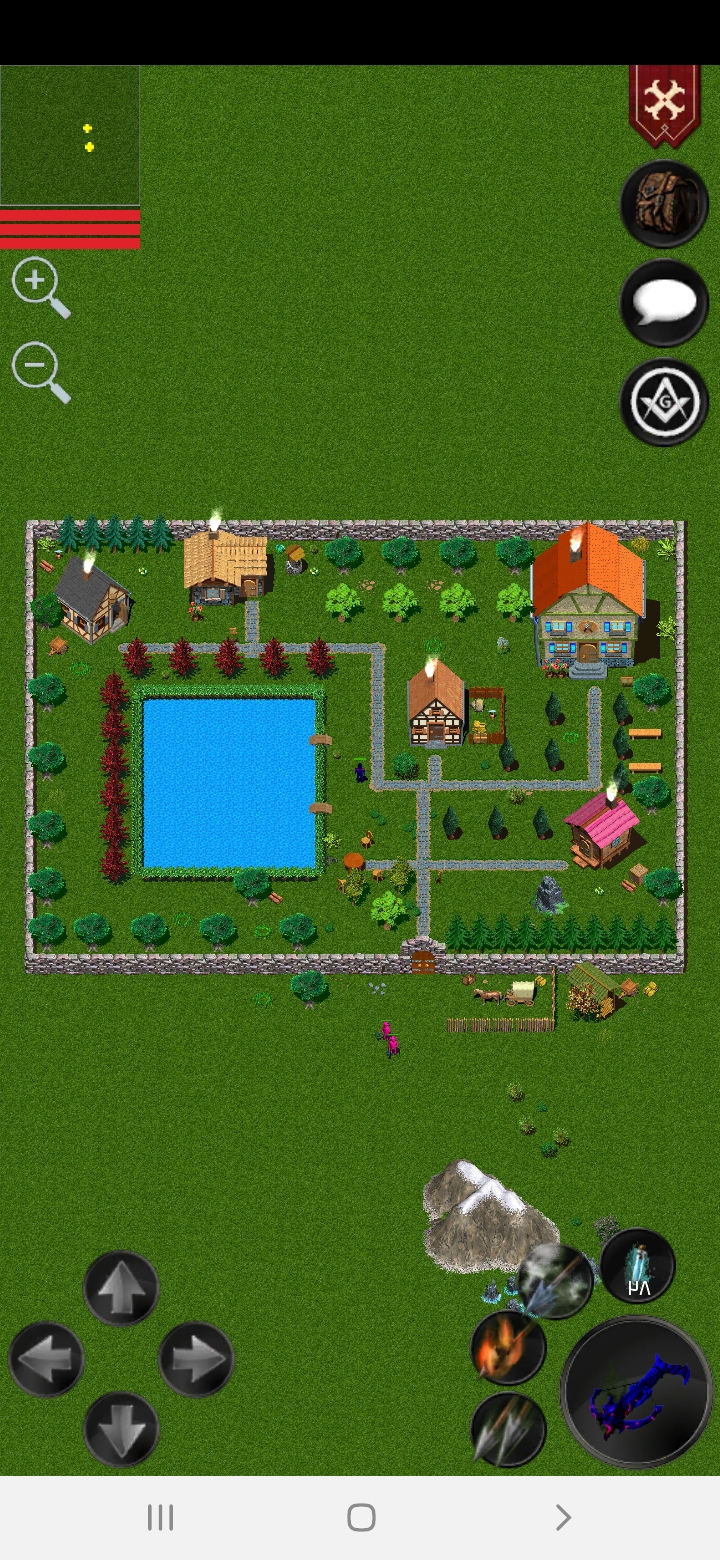Viewport: 720px width, 1560px height.
Task: Use the fire arrow skill
Action: coord(508,1347)
